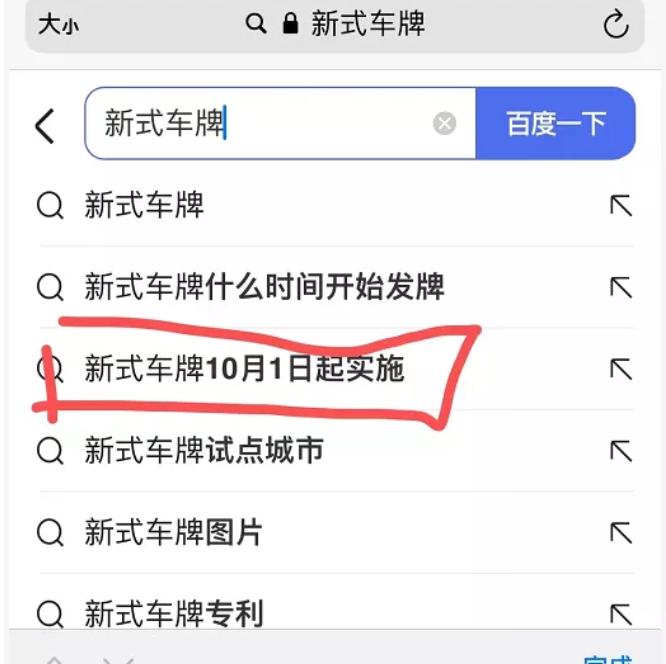Image resolution: width=666 pixels, height=664 pixels.
Task: Select suggestion 新式车牌什么时间开始发牌
Action: [264, 288]
